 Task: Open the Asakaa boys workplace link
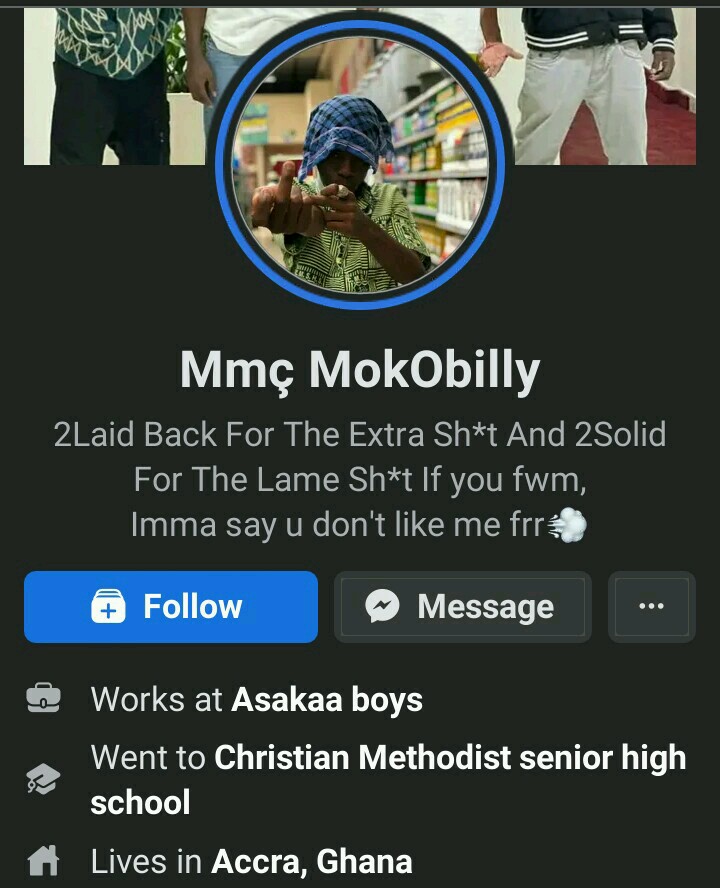tap(327, 700)
